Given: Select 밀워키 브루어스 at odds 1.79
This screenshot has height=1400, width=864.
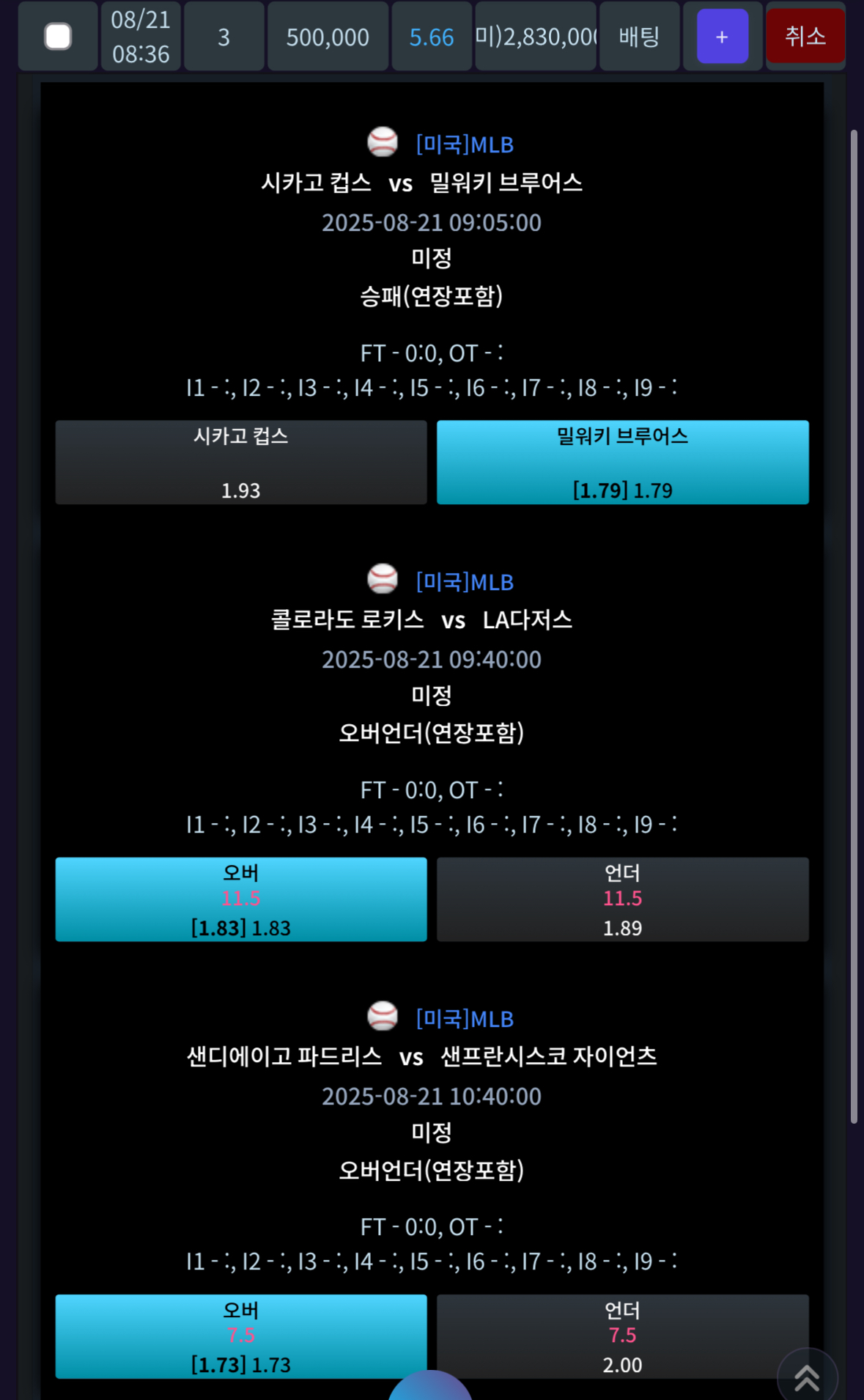Looking at the screenshot, I should point(623,462).
